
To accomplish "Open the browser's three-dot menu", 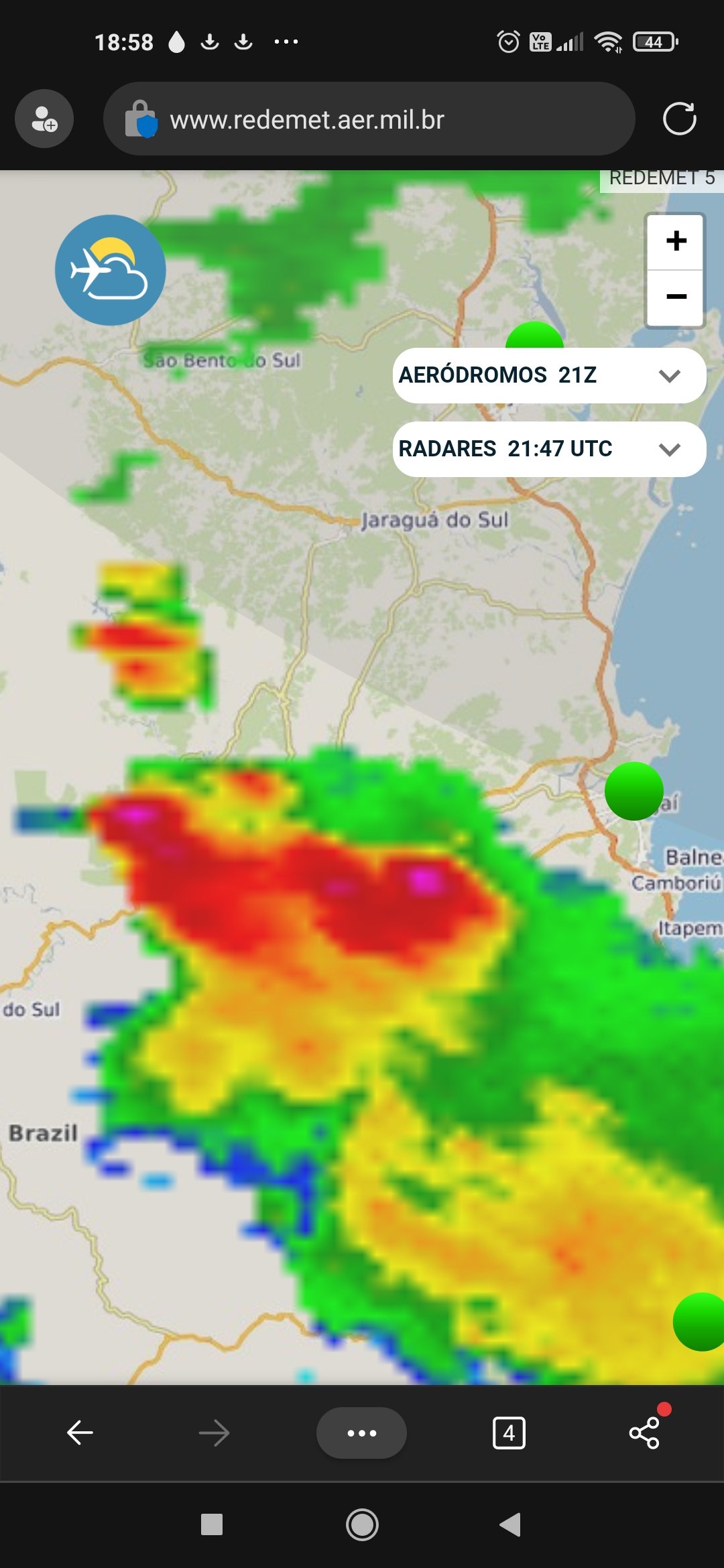I will pyautogui.click(x=361, y=1433).
